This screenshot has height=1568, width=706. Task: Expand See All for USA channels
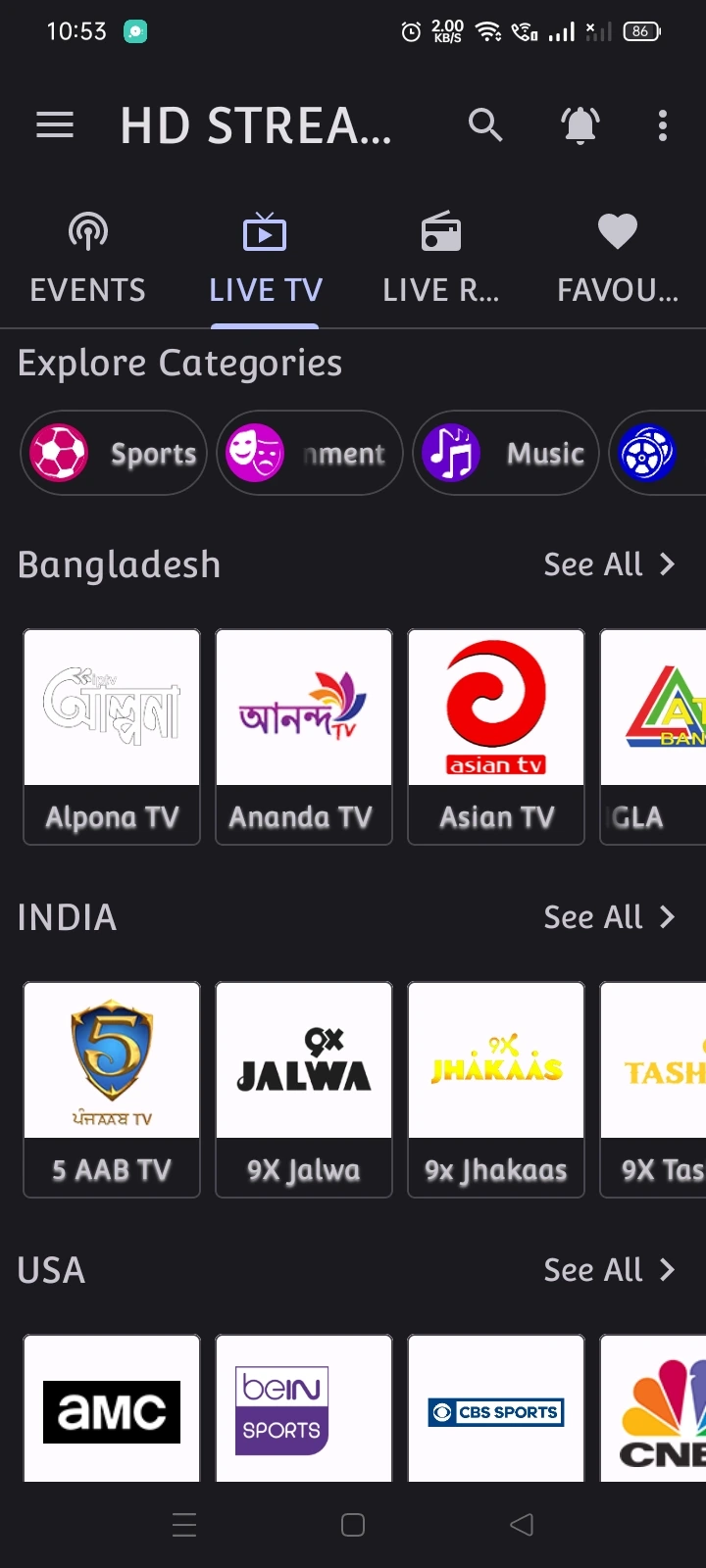coord(610,1270)
